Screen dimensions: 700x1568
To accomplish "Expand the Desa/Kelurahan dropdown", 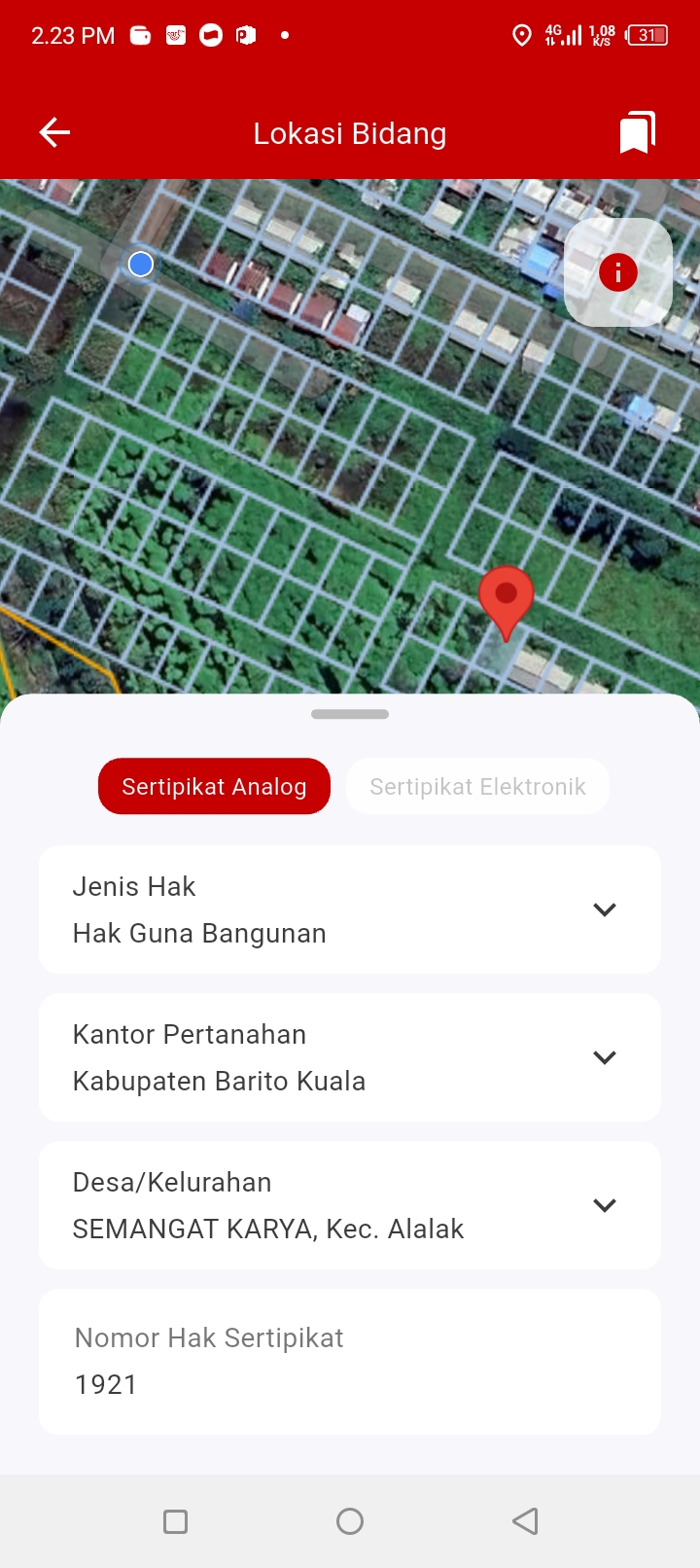I will coord(604,1205).
